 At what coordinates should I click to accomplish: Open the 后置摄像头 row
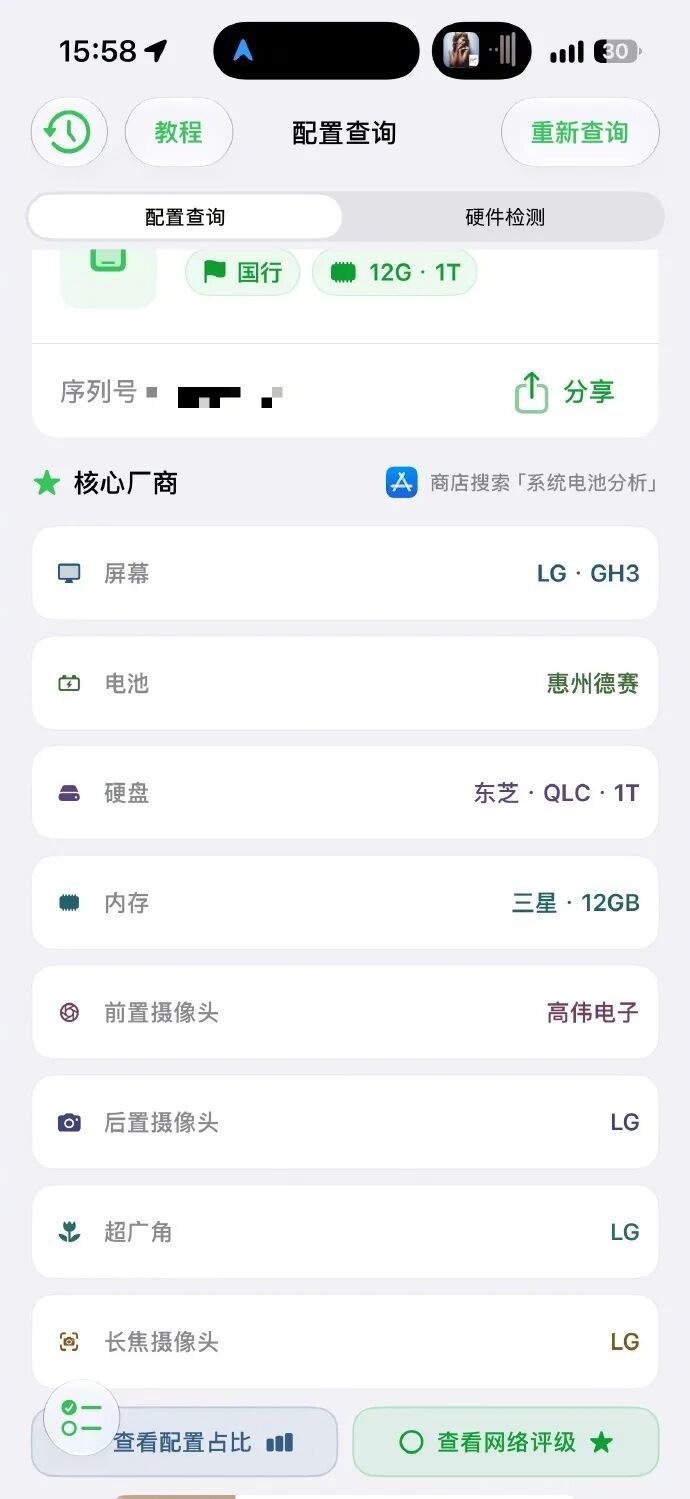click(x=345, y=1122)
